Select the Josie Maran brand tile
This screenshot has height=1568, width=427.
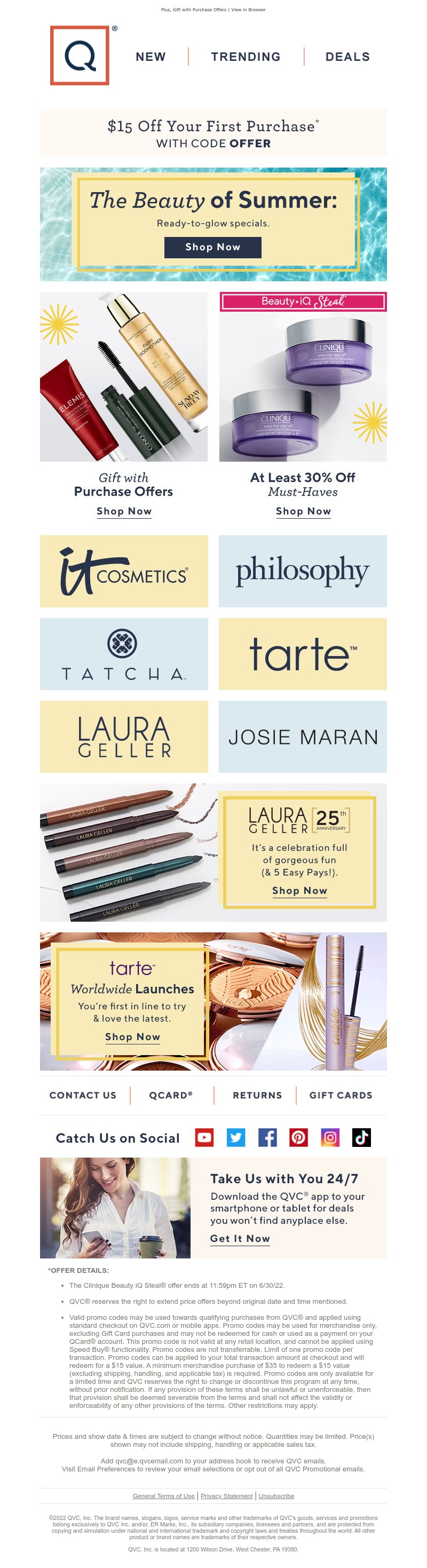(x=302, y=737)
